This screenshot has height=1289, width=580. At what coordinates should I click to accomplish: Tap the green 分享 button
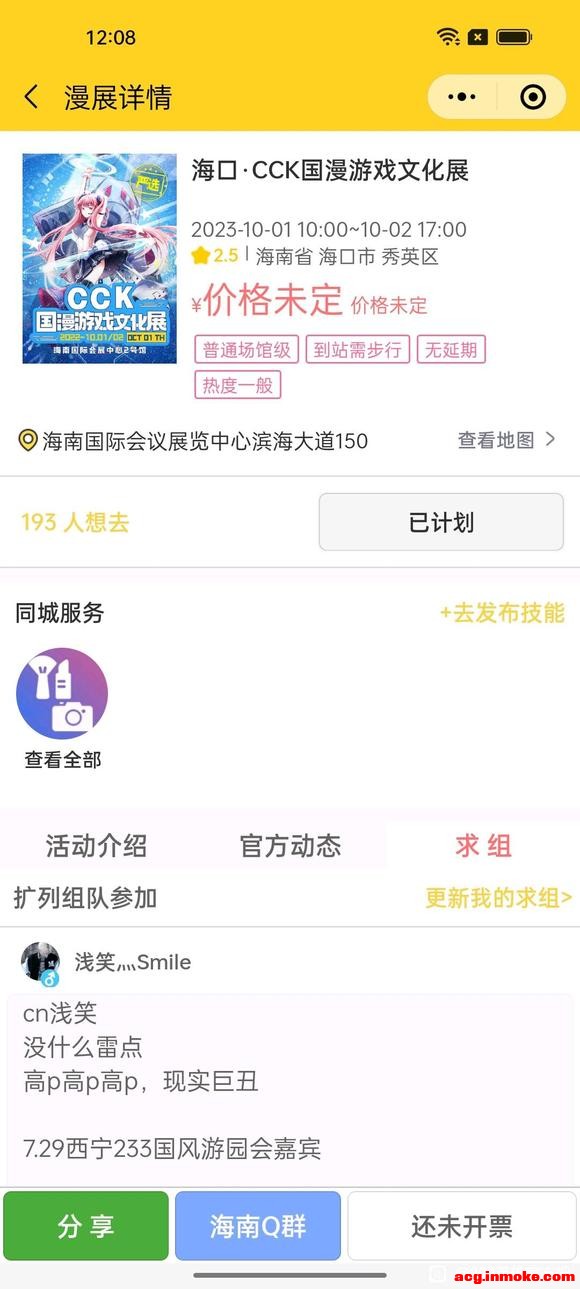coord(86,1226)
